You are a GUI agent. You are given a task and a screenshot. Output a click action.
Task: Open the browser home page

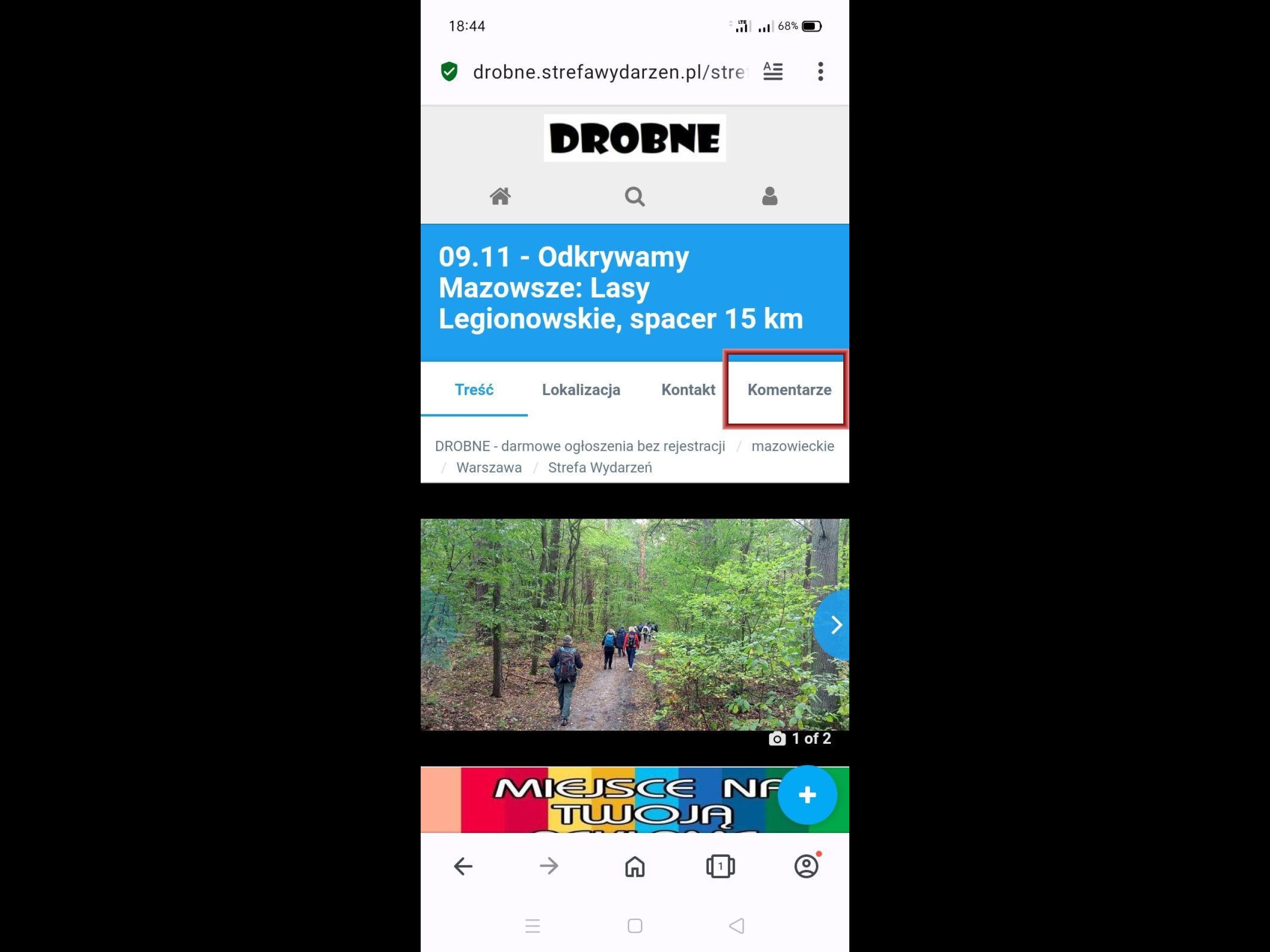click(x=635, y=866)
